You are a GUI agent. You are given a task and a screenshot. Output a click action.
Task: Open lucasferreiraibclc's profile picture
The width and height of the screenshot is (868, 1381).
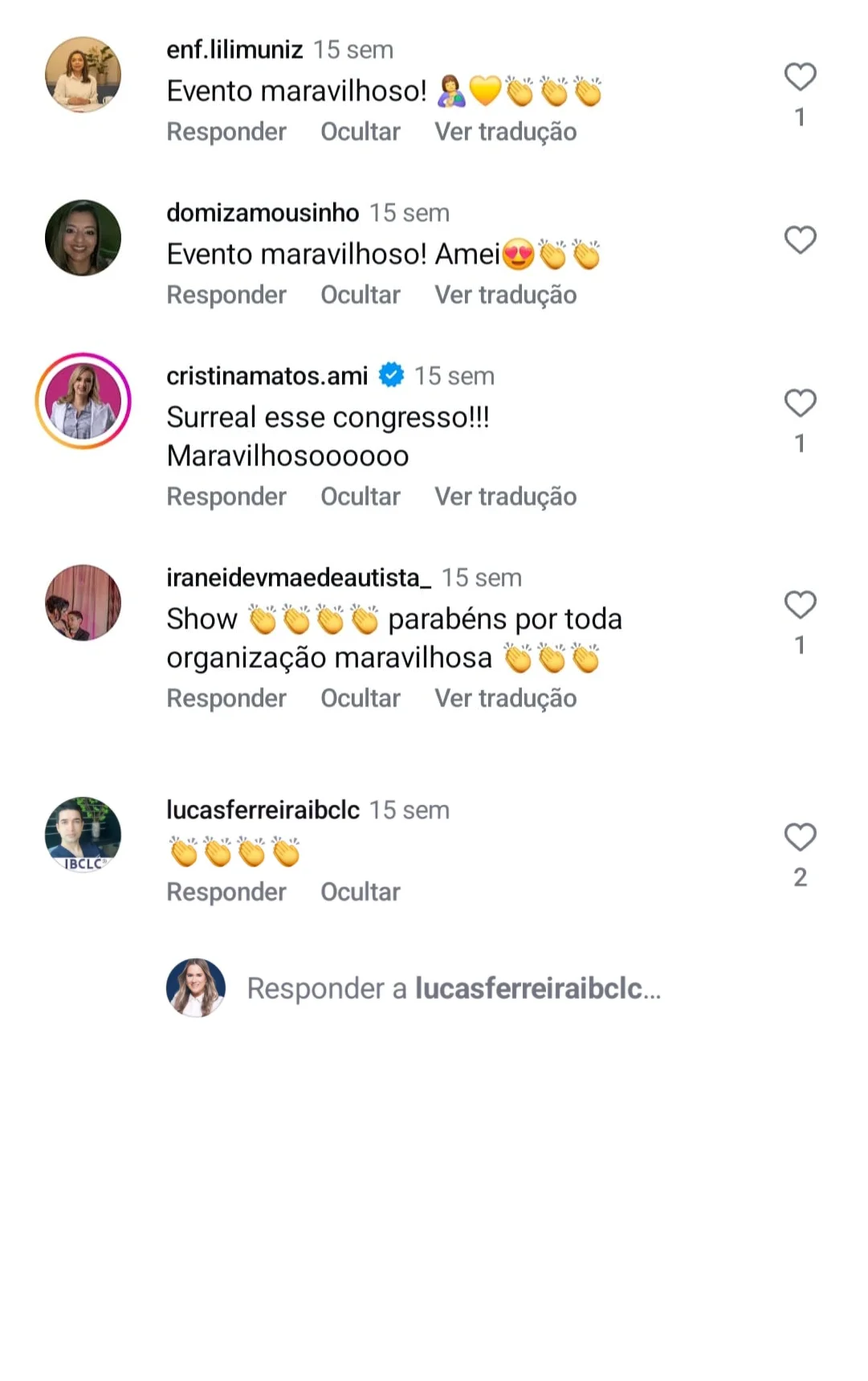(83, 834)
